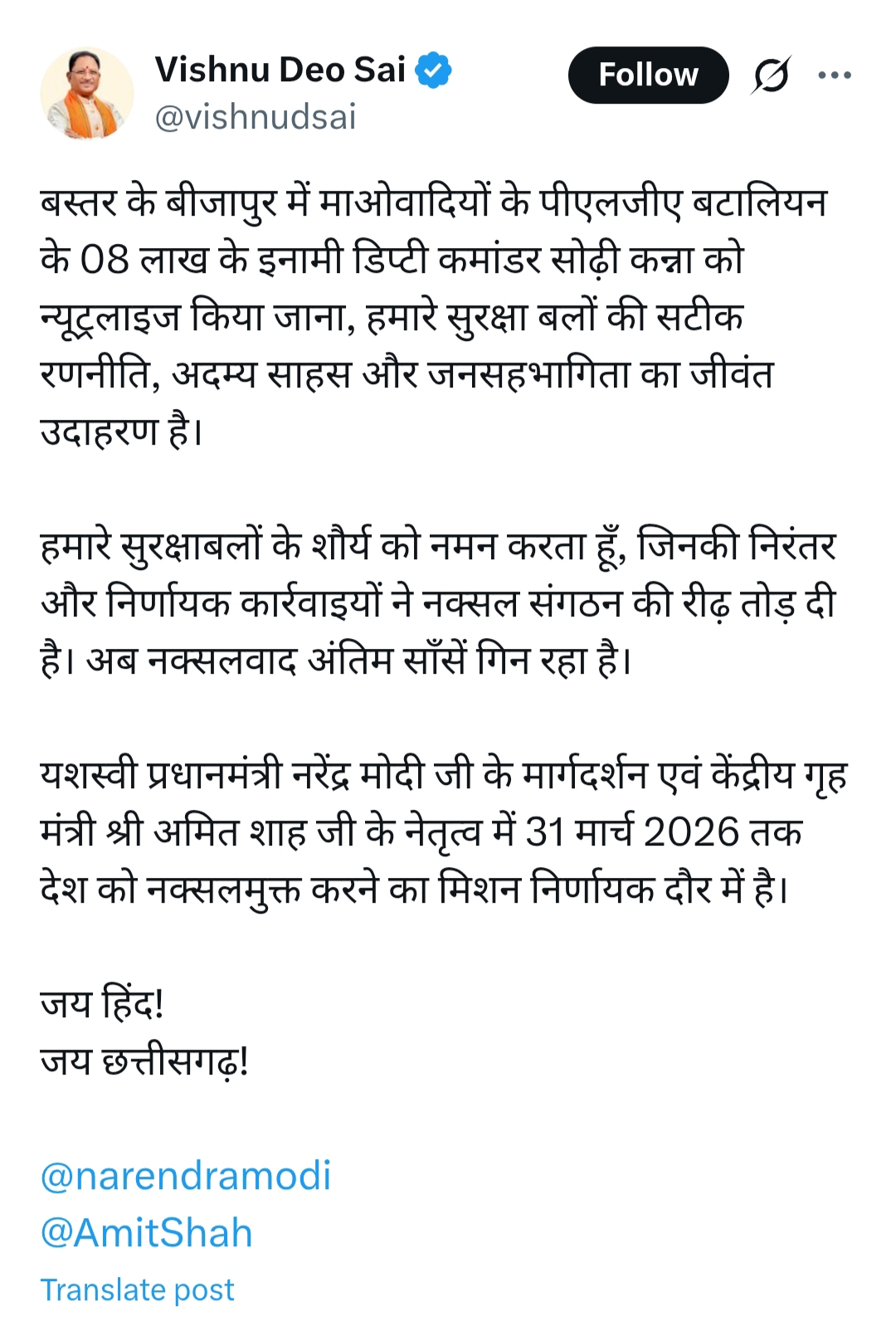Open the @narendramodi mention
This screenshot has width=896, height=1336.
pos(186,1176)
